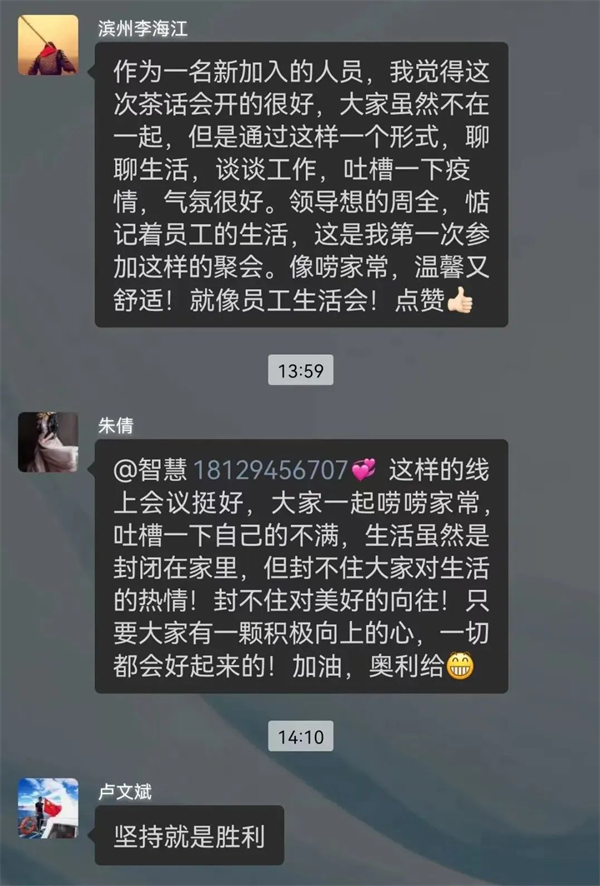Tap the phone number 18129456707 link
Image resolution: width=600 pixels, height=886 pixels.
point(269,469)
